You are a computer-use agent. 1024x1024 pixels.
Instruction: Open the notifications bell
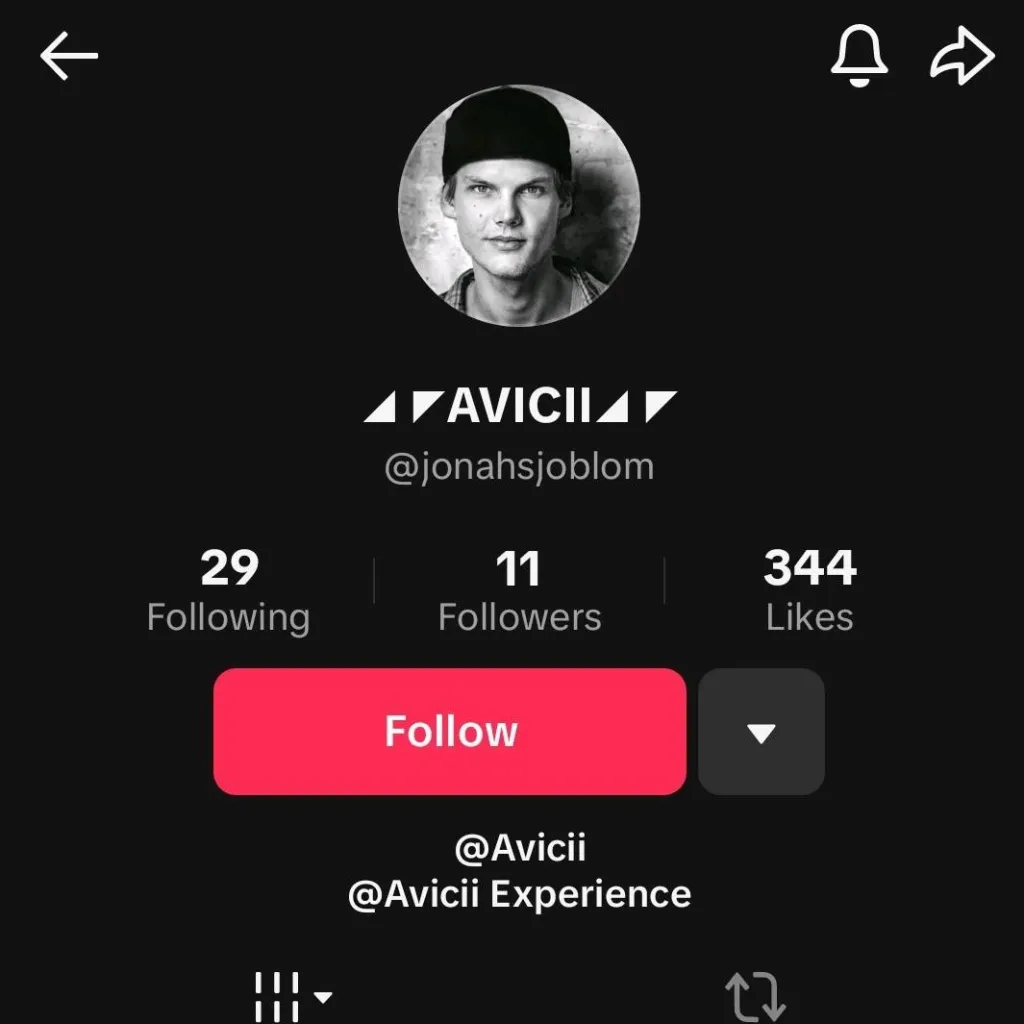[x=859, y=56]
